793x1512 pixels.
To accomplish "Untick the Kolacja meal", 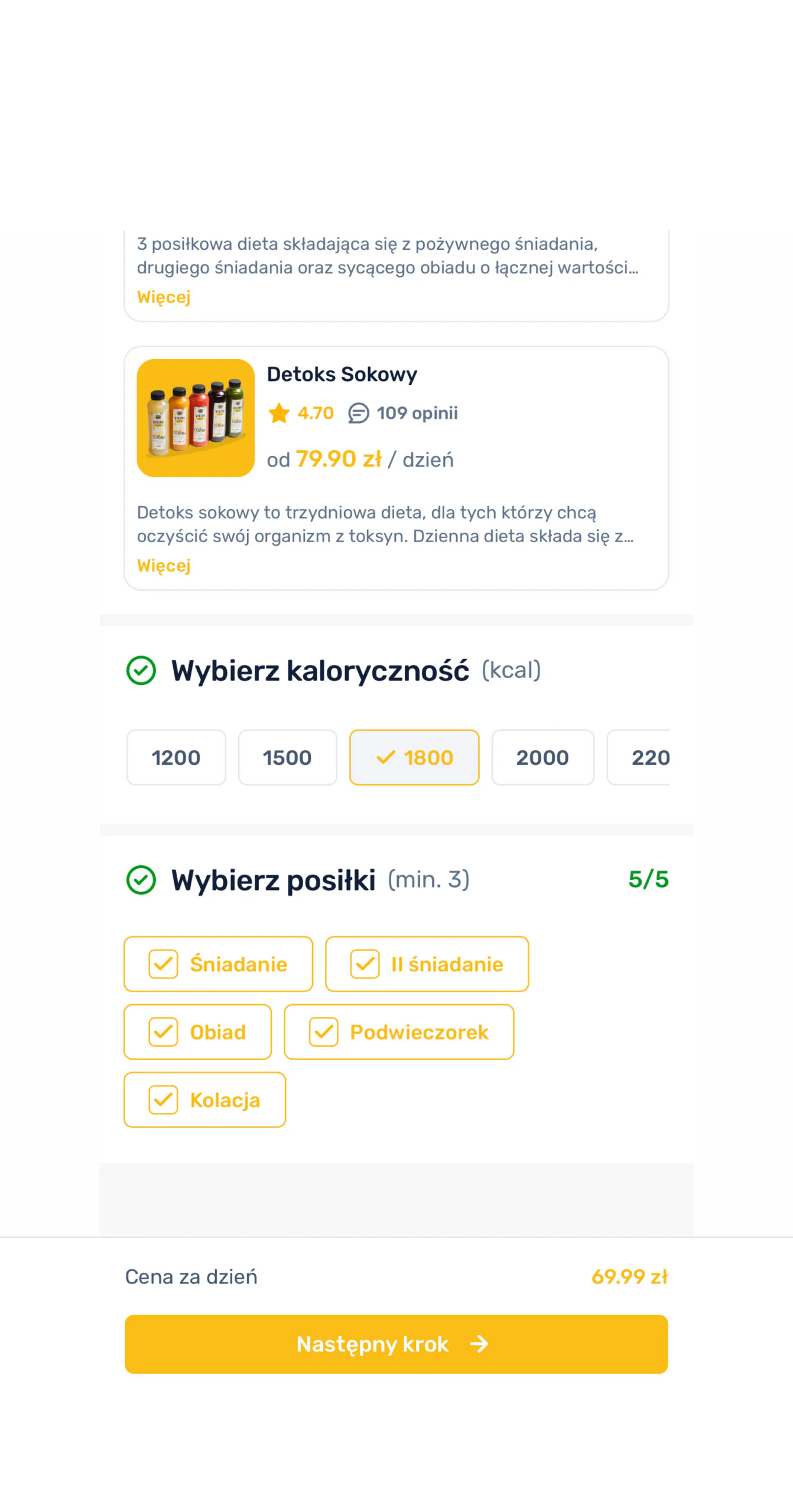I will (x=204, y=1100).
